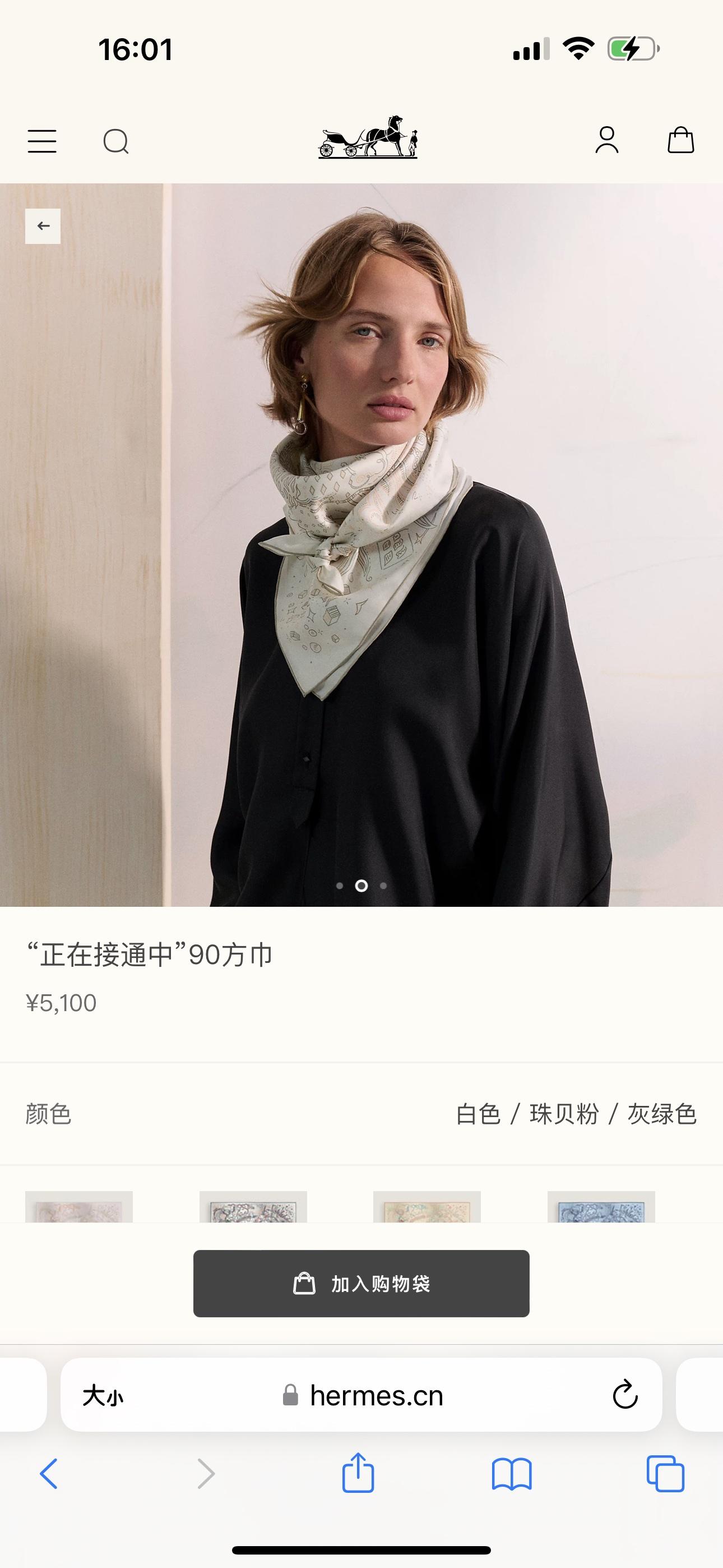Pick the cream yellow scarf swatch

pyautogui.click(x=427, y=1206)
